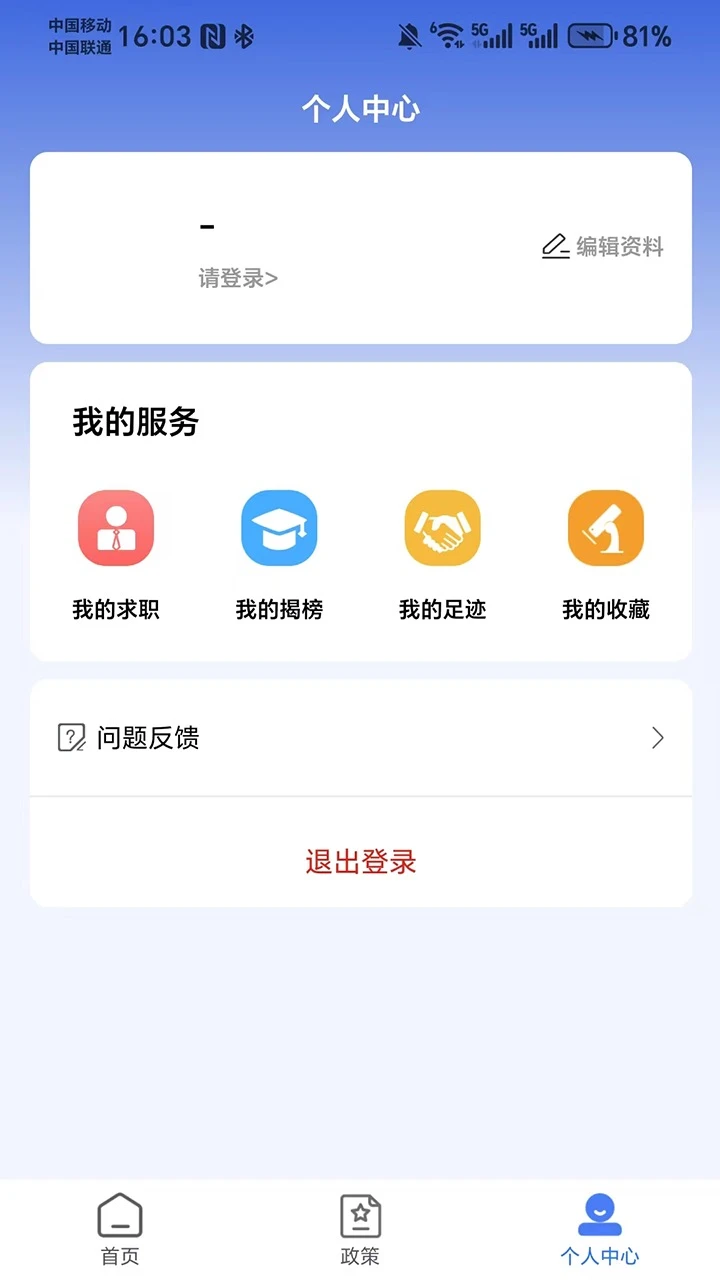The image size is (720, 1280).
Task: Switch to the 政策 tab
Action: pyautogui.click(x=361, y=1230)
